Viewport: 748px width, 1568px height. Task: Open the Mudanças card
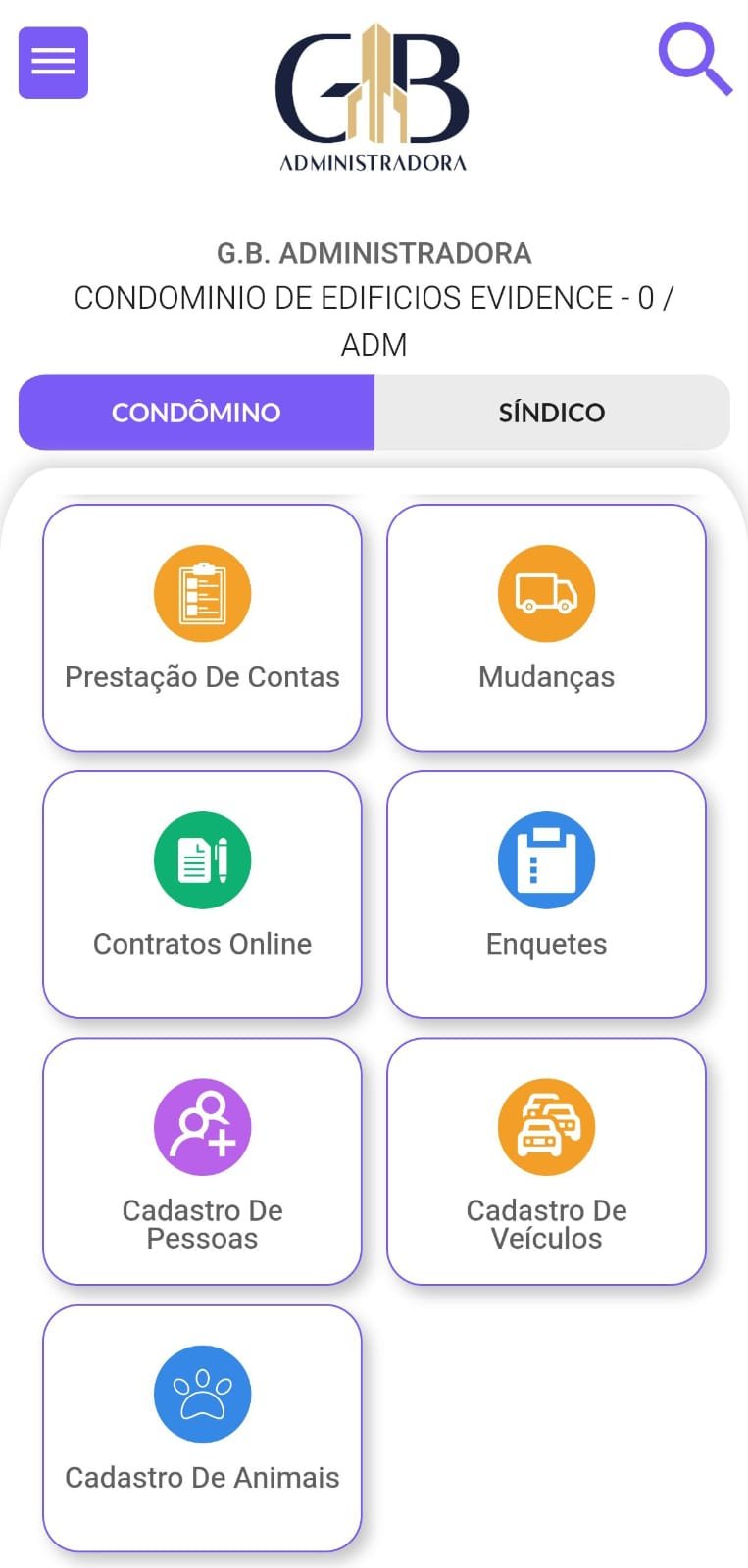pyautogui.click(x=546, y=628)
